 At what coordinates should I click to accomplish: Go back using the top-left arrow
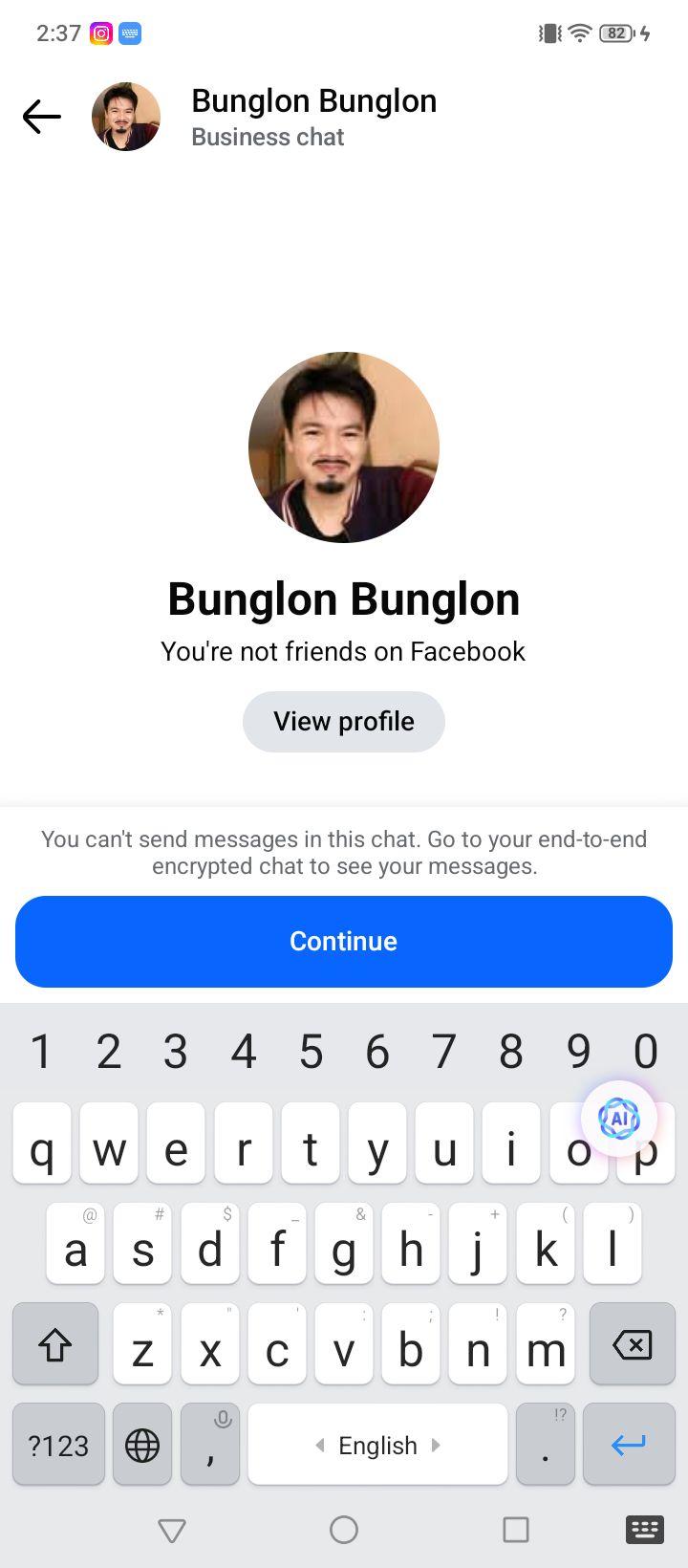click(42, 117)
